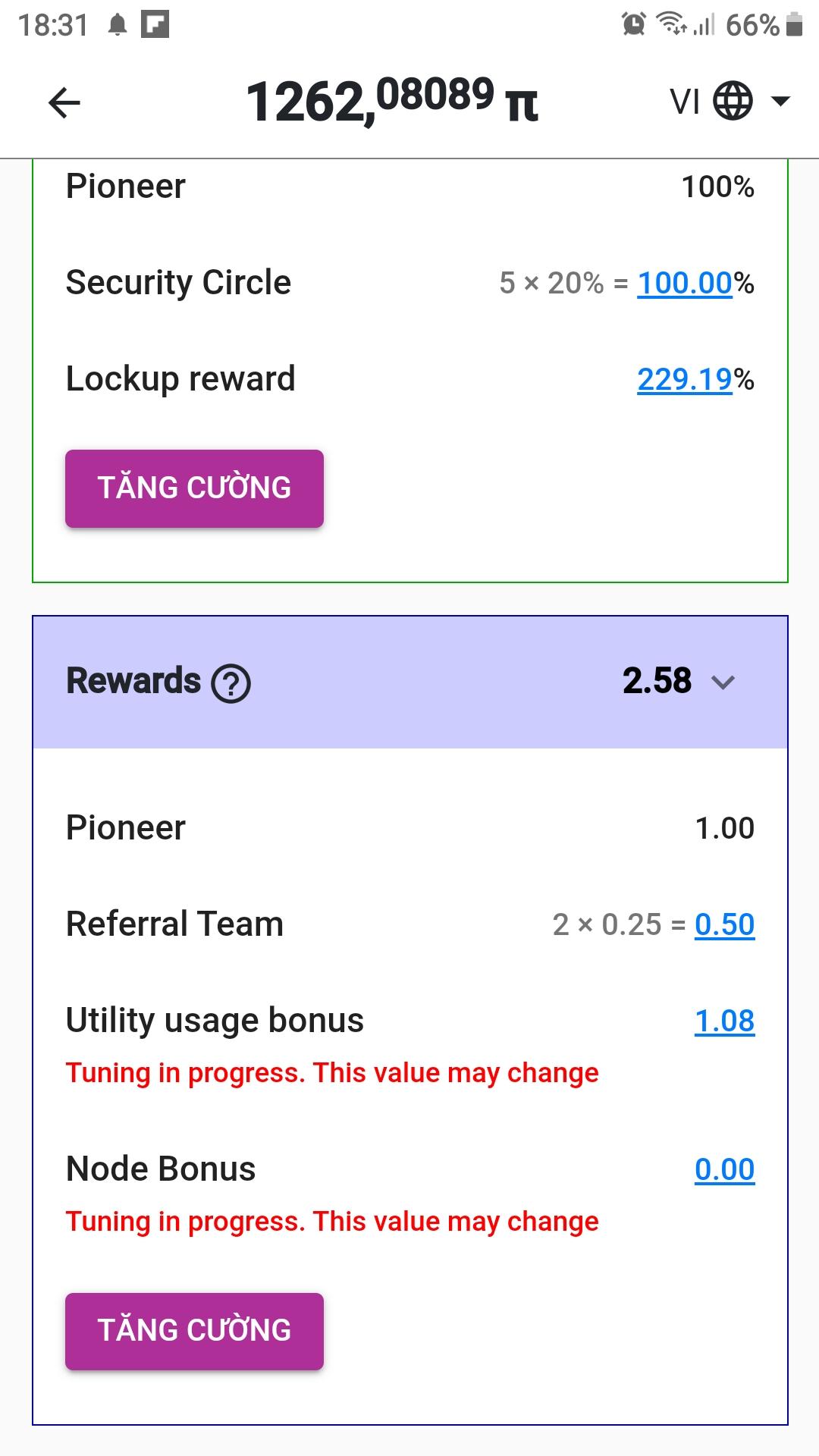Open the Lockup reward 229.19 link
The image size is (819, 1456).
pos(684,379)
